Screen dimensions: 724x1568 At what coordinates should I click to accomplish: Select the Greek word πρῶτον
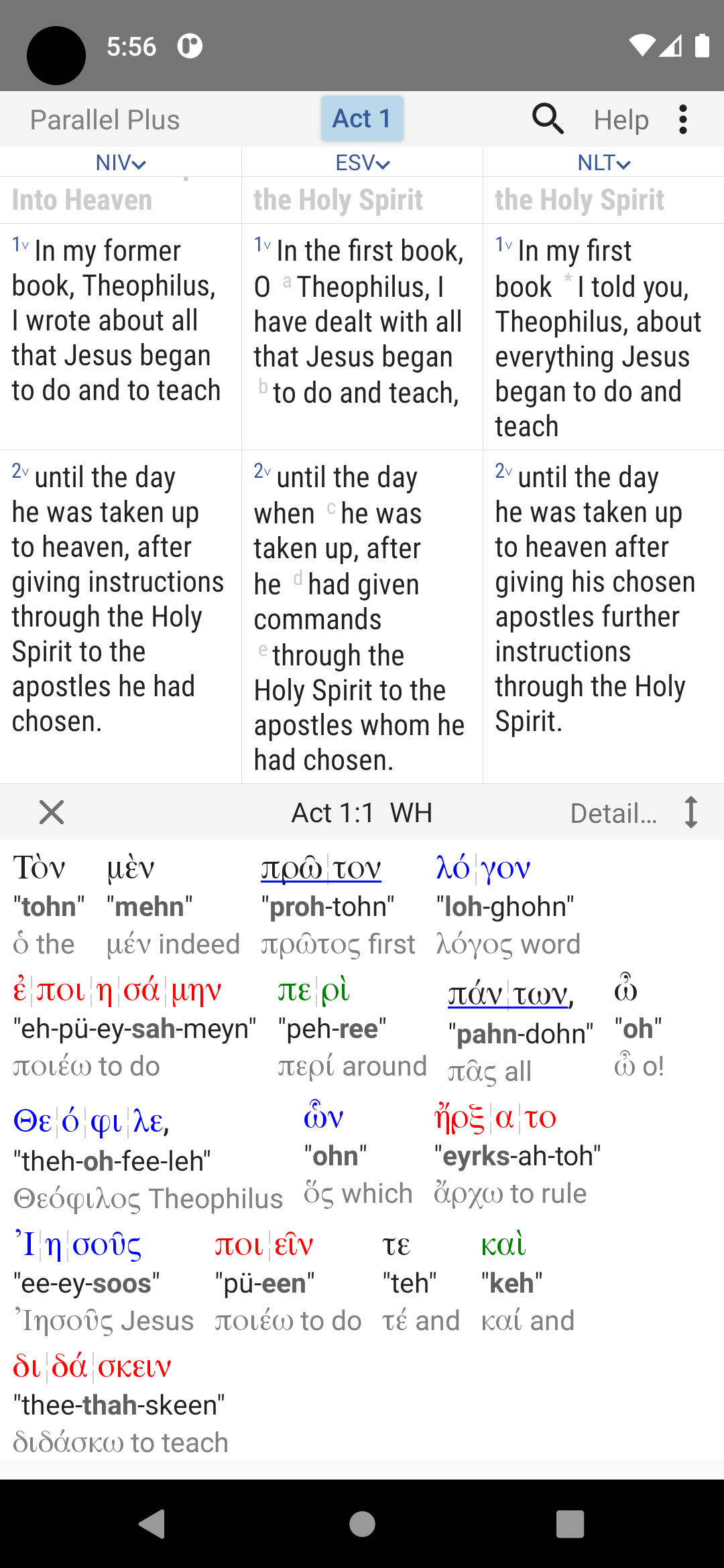pos(321,868)
